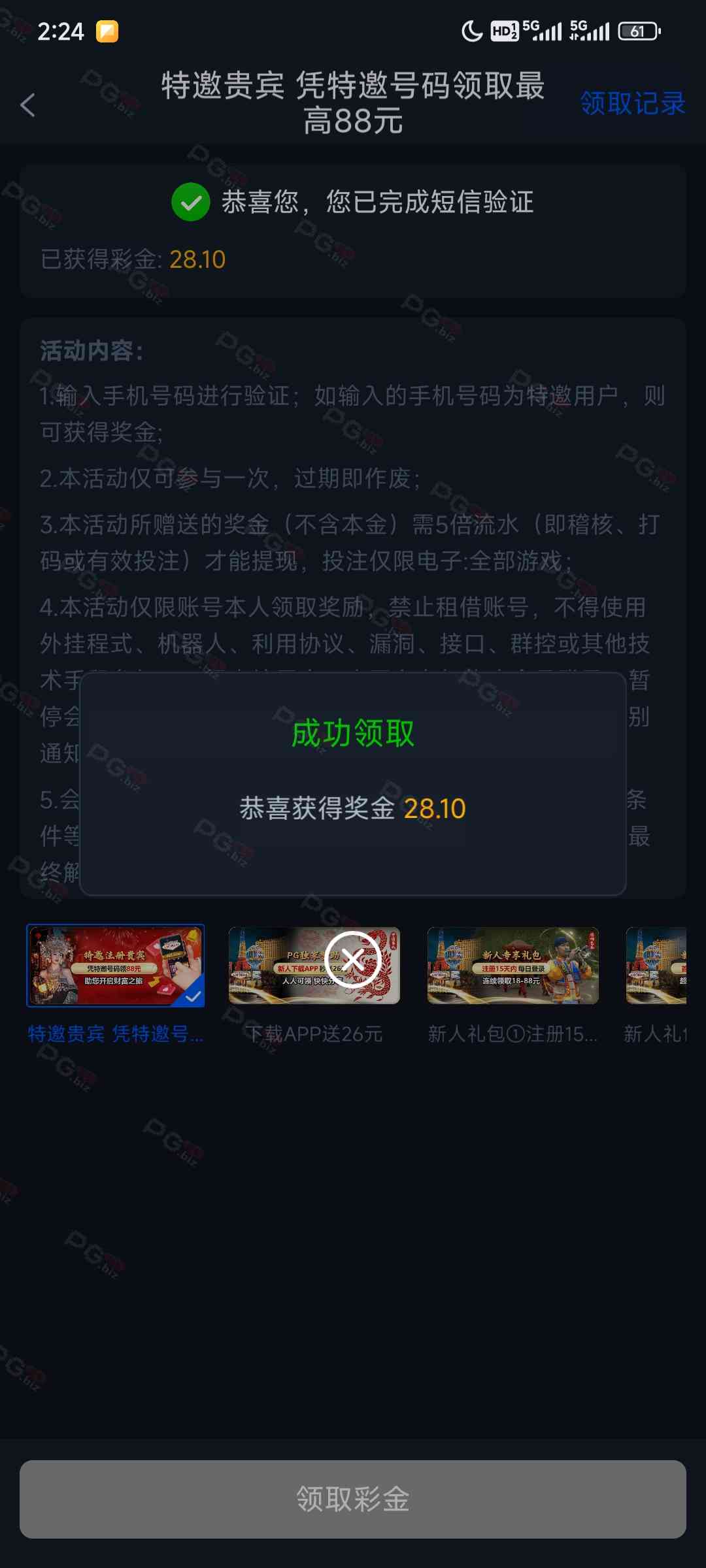Go back using the top-left arrow
706x1568 pixels.
tap(28, 105)
